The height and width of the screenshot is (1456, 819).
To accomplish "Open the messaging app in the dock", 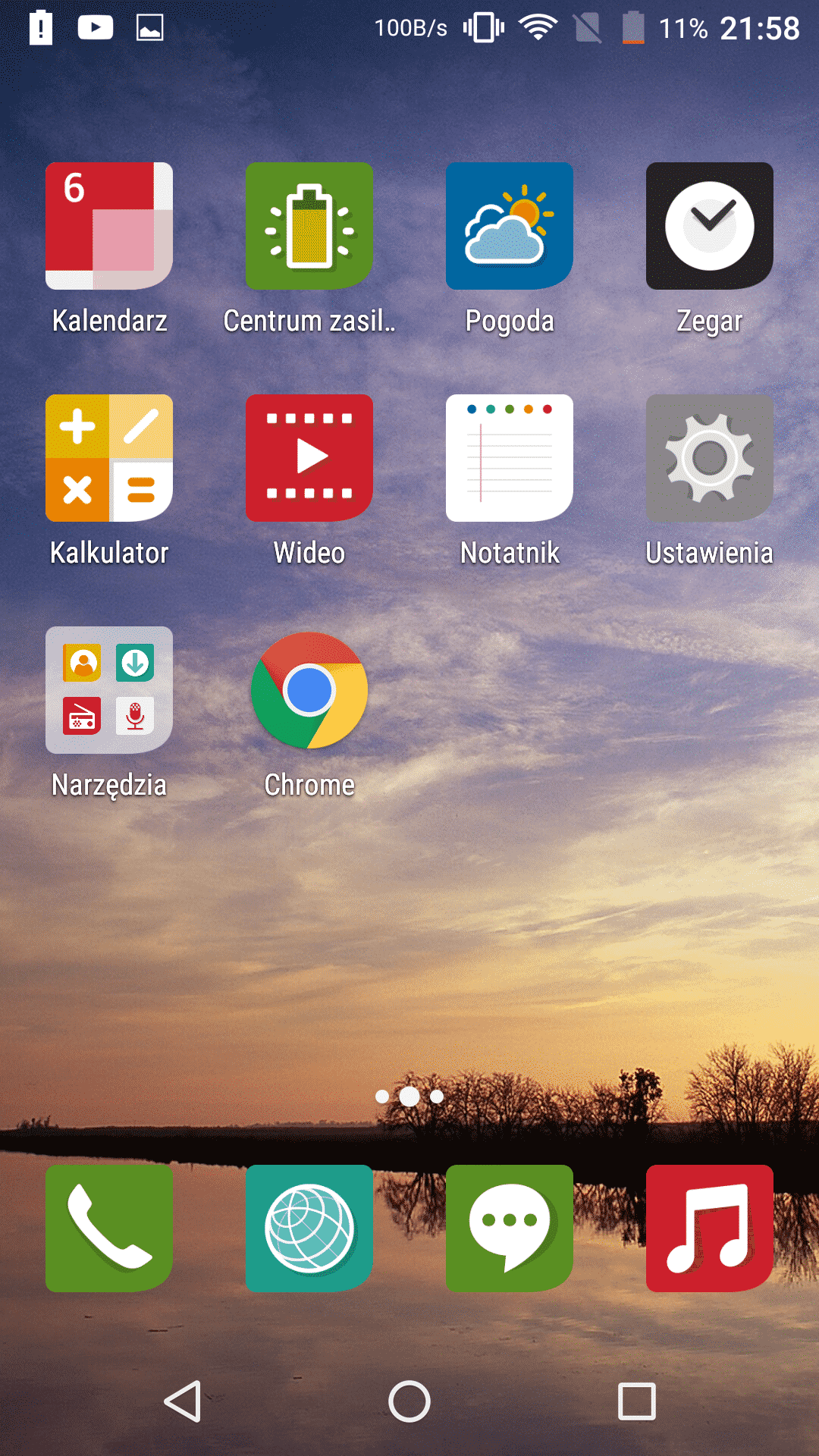I will coord(510,1228).
